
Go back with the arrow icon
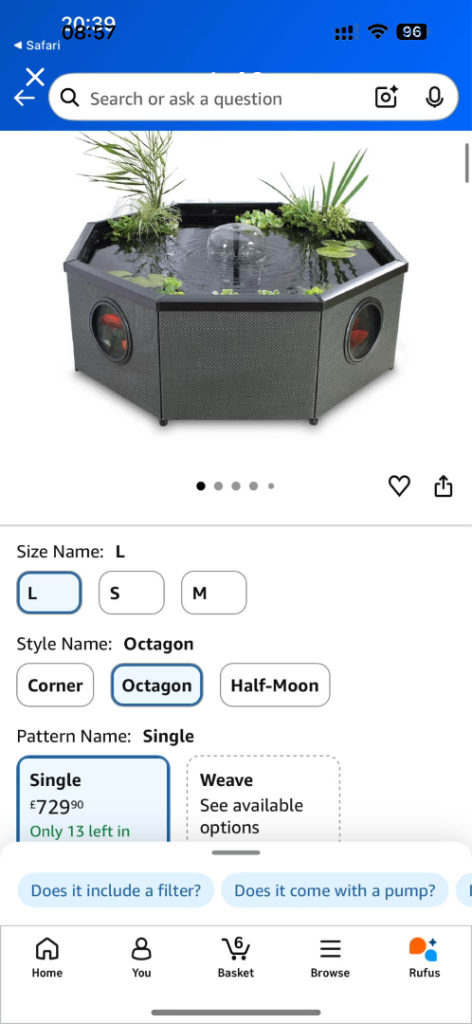(x=24, y=98)
